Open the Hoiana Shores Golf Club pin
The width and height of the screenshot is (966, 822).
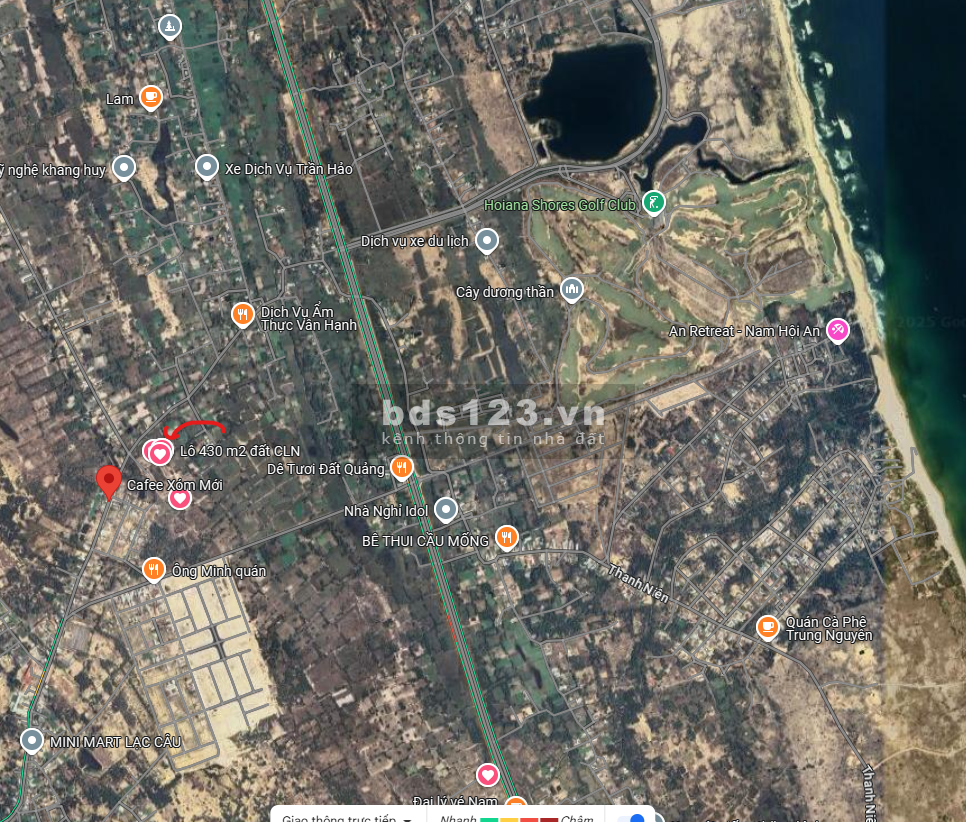pos(653,204)
